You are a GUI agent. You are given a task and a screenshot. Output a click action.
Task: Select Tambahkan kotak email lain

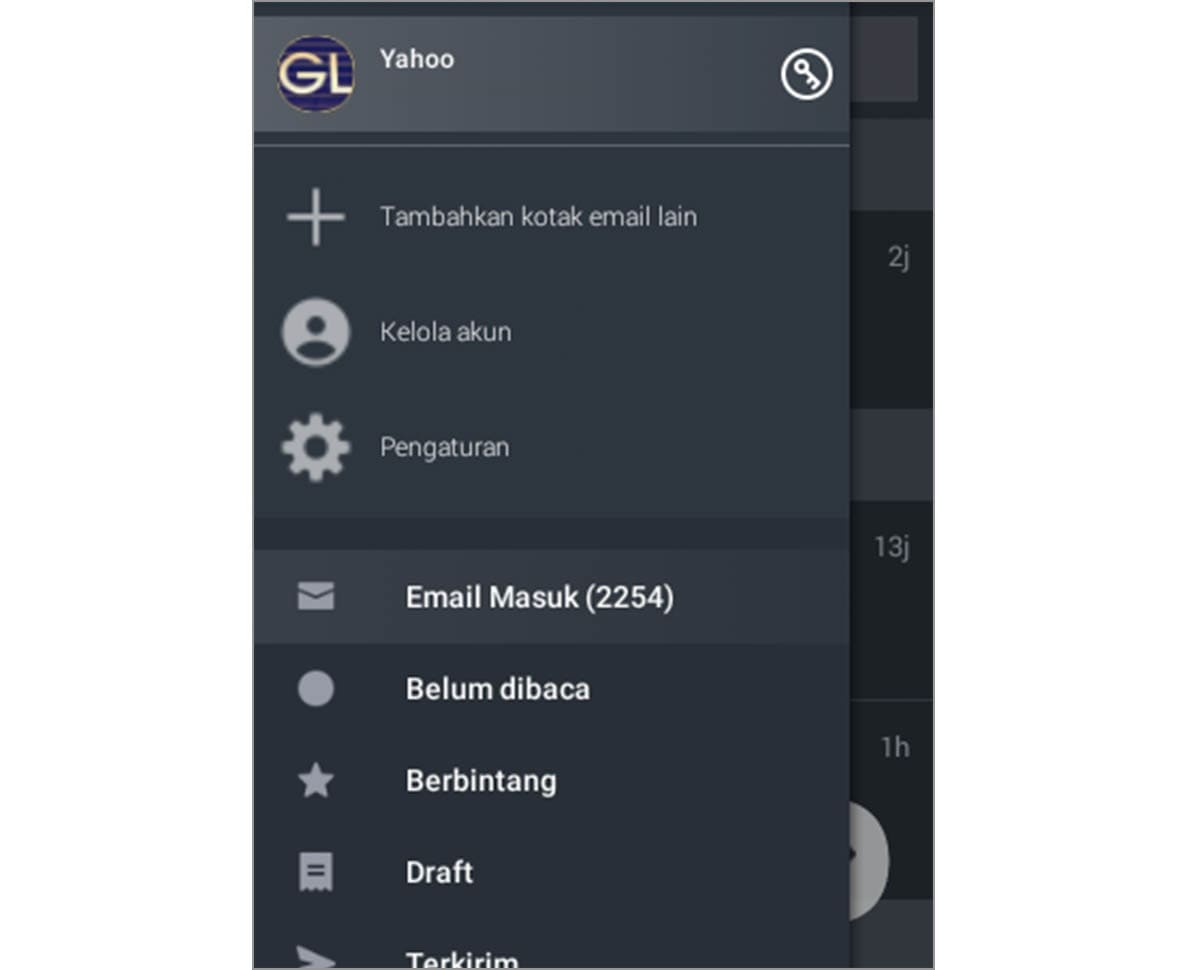tap(537, 217)
